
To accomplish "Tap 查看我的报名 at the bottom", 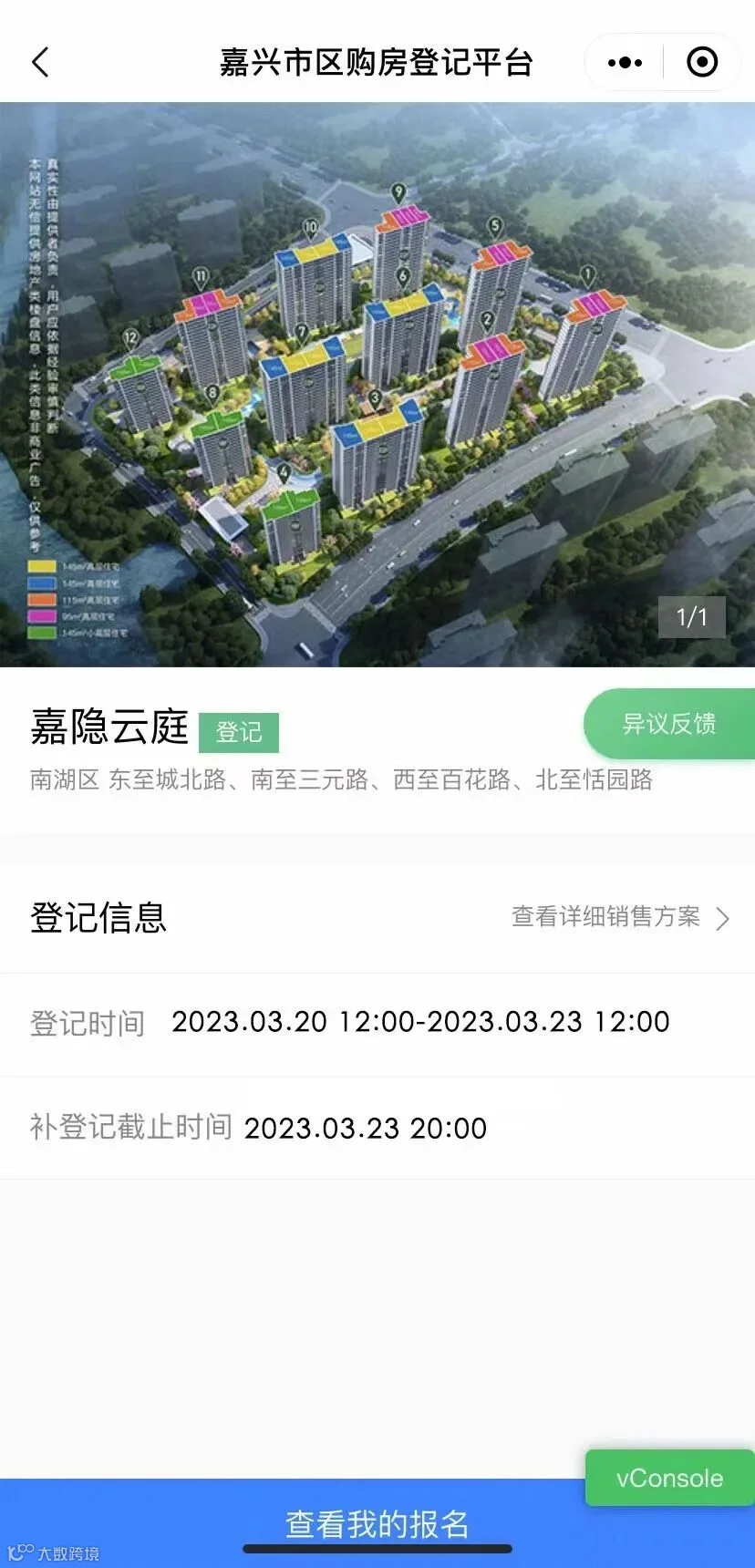I will click(377, 1523).
